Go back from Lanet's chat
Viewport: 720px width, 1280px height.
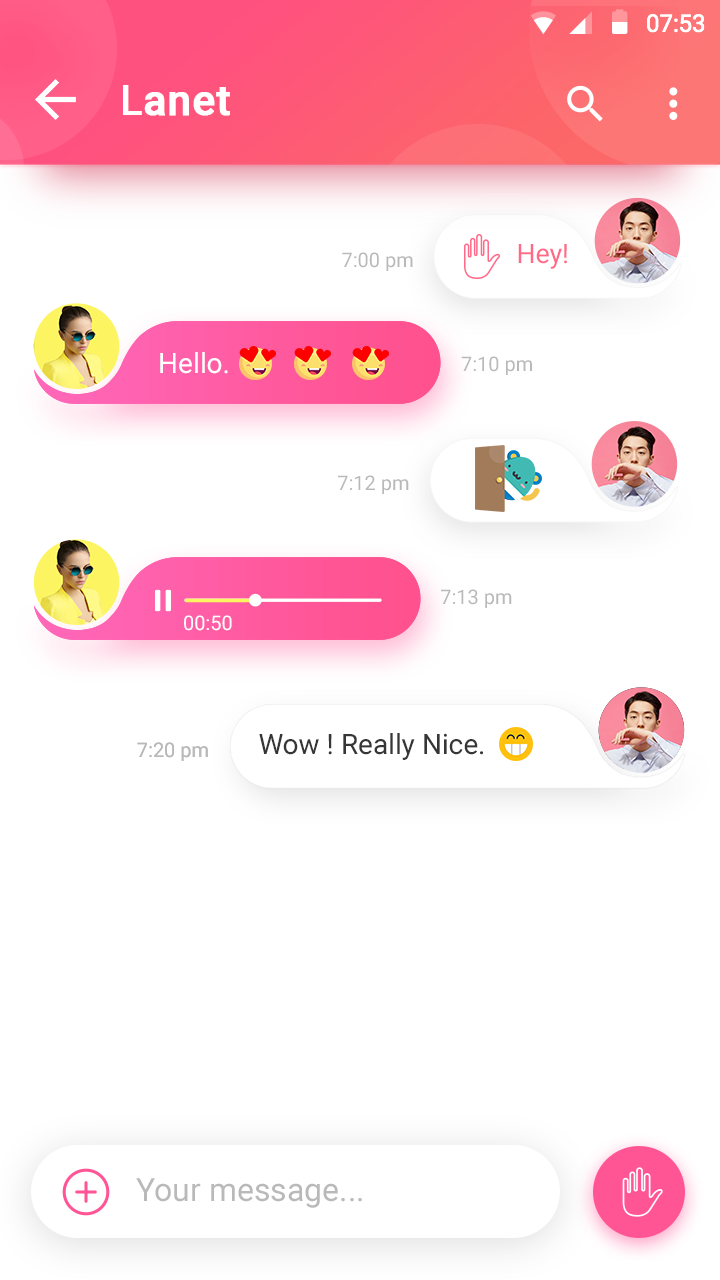click(56, 100)
